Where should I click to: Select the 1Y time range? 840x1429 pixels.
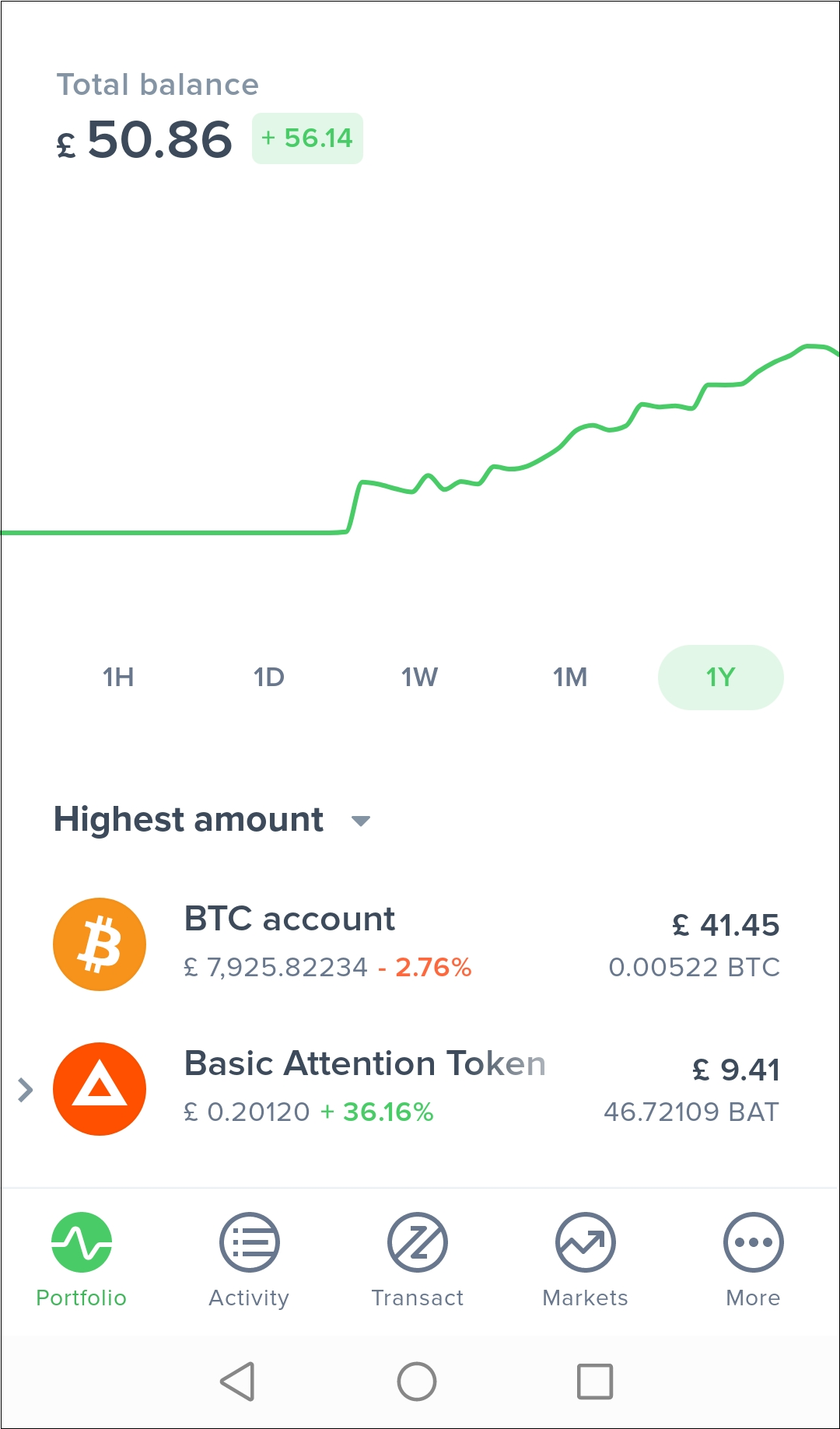tap(721, 677)
